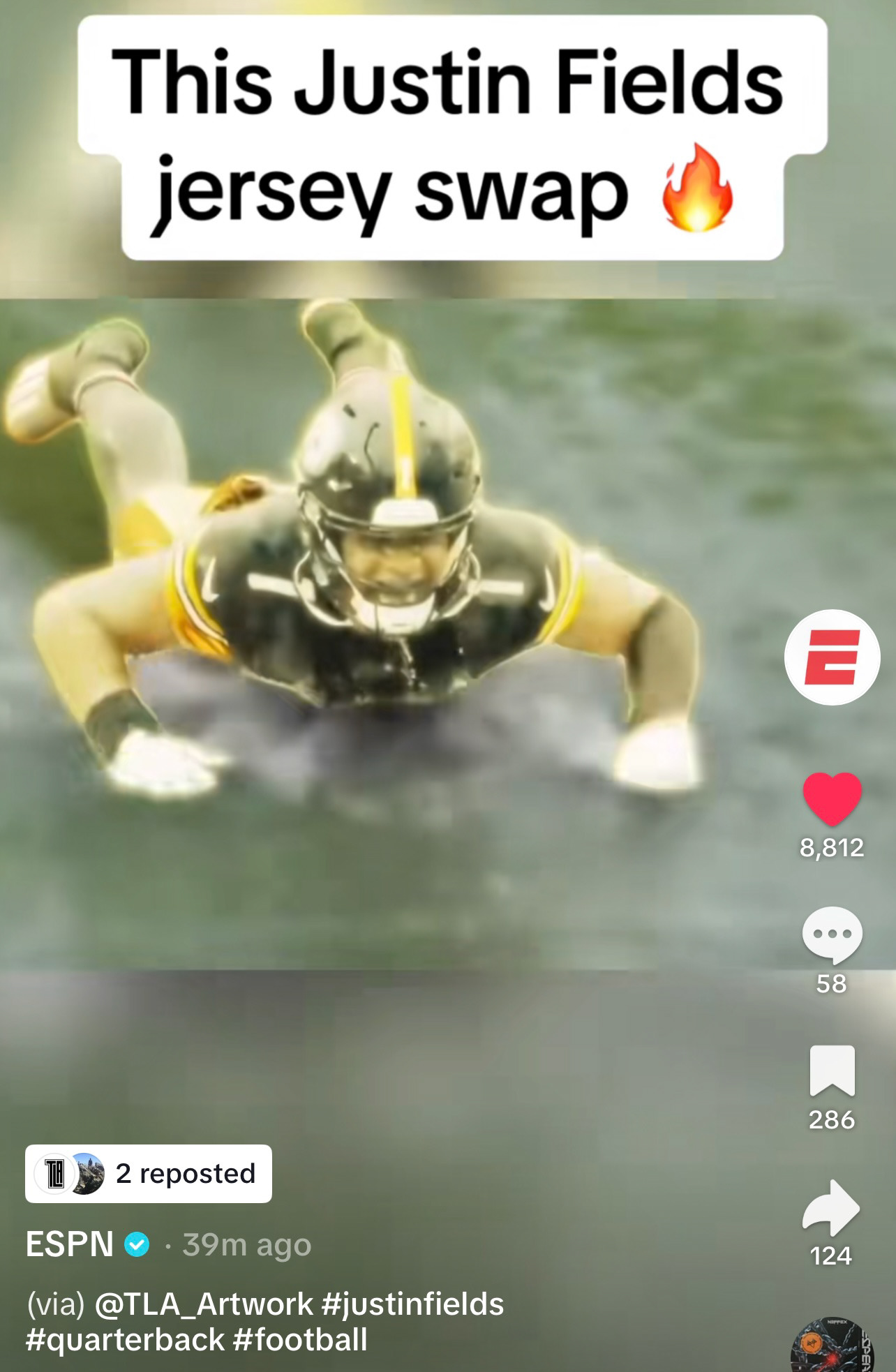Open the #justinfields hashtag
Screen dimensions: 896x1372
[412, 1304]
